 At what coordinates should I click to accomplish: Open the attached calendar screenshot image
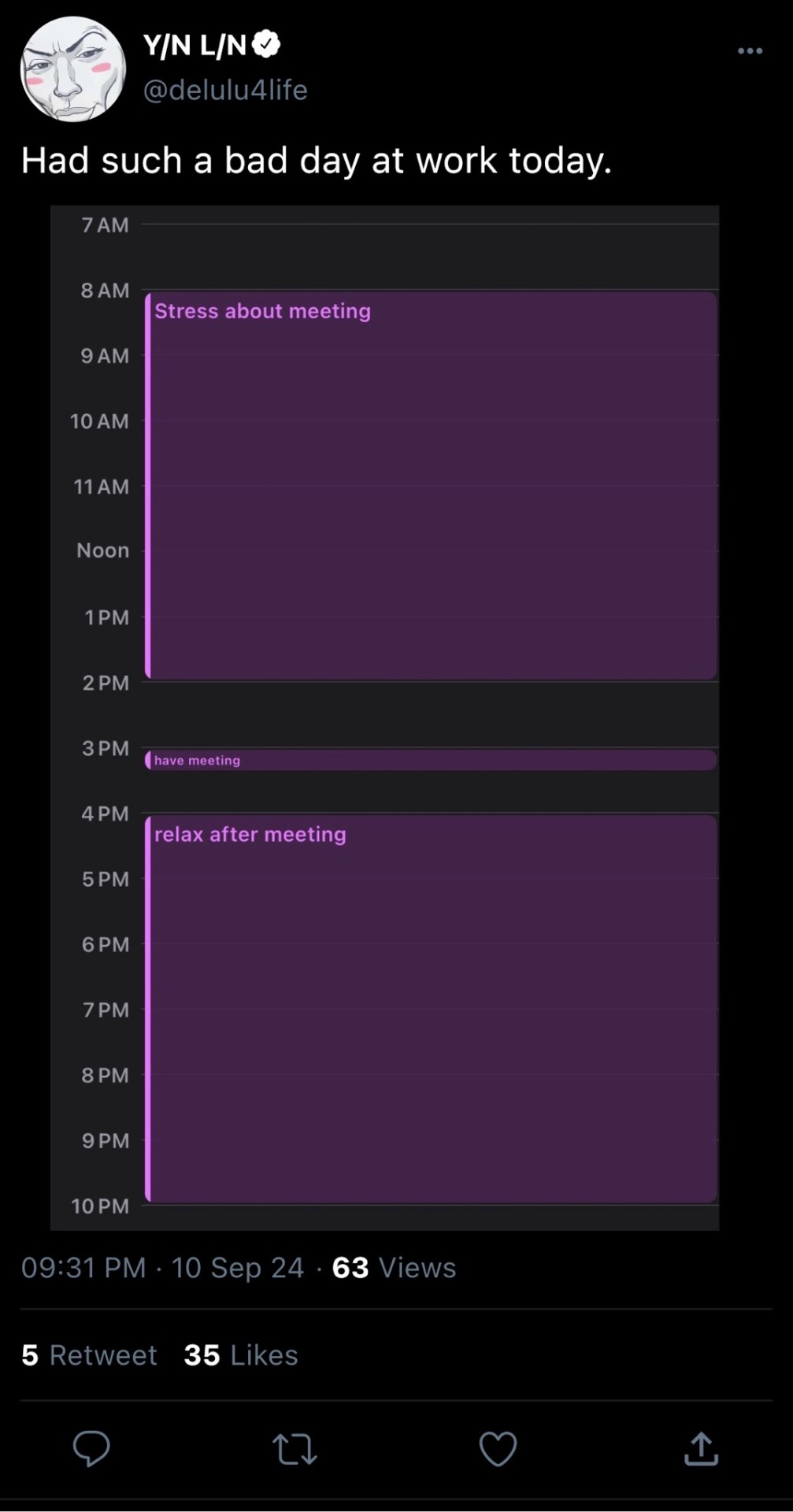(384, 717)
